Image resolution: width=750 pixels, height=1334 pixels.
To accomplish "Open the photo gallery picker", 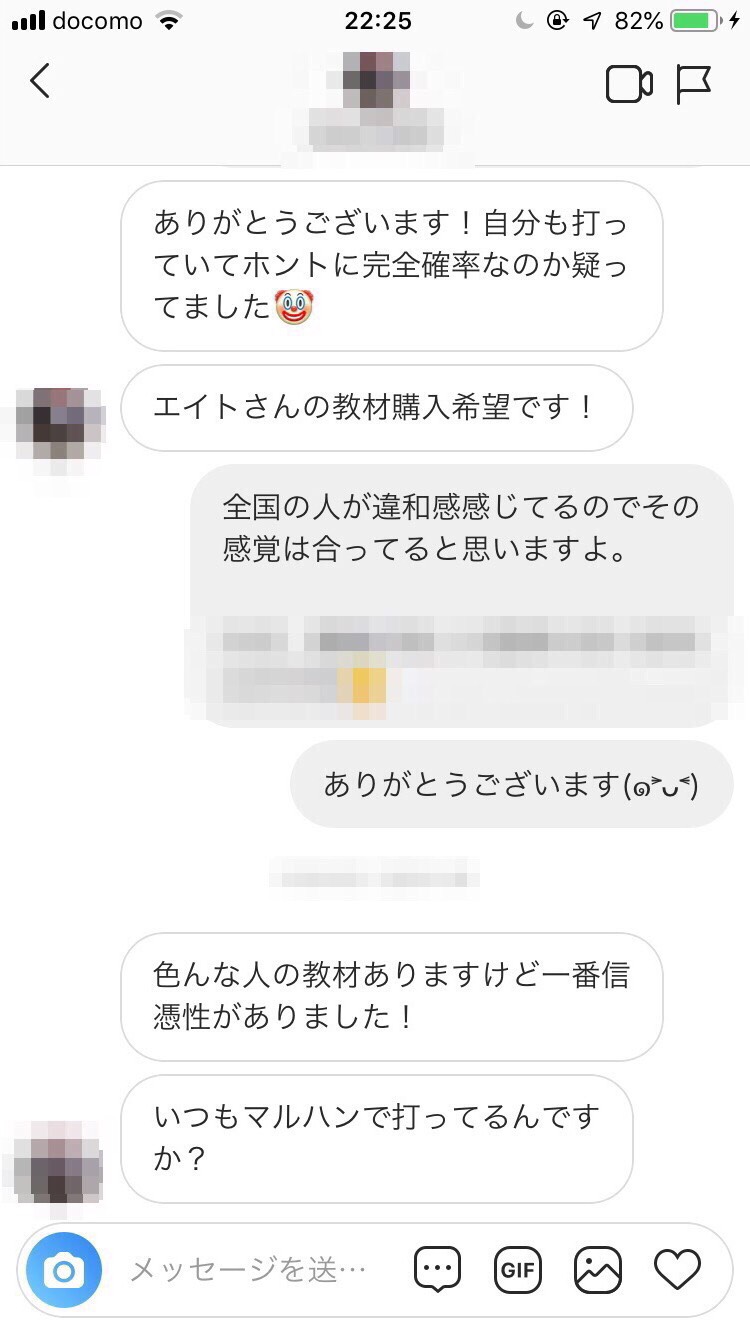I will (x=598, y=1270).
